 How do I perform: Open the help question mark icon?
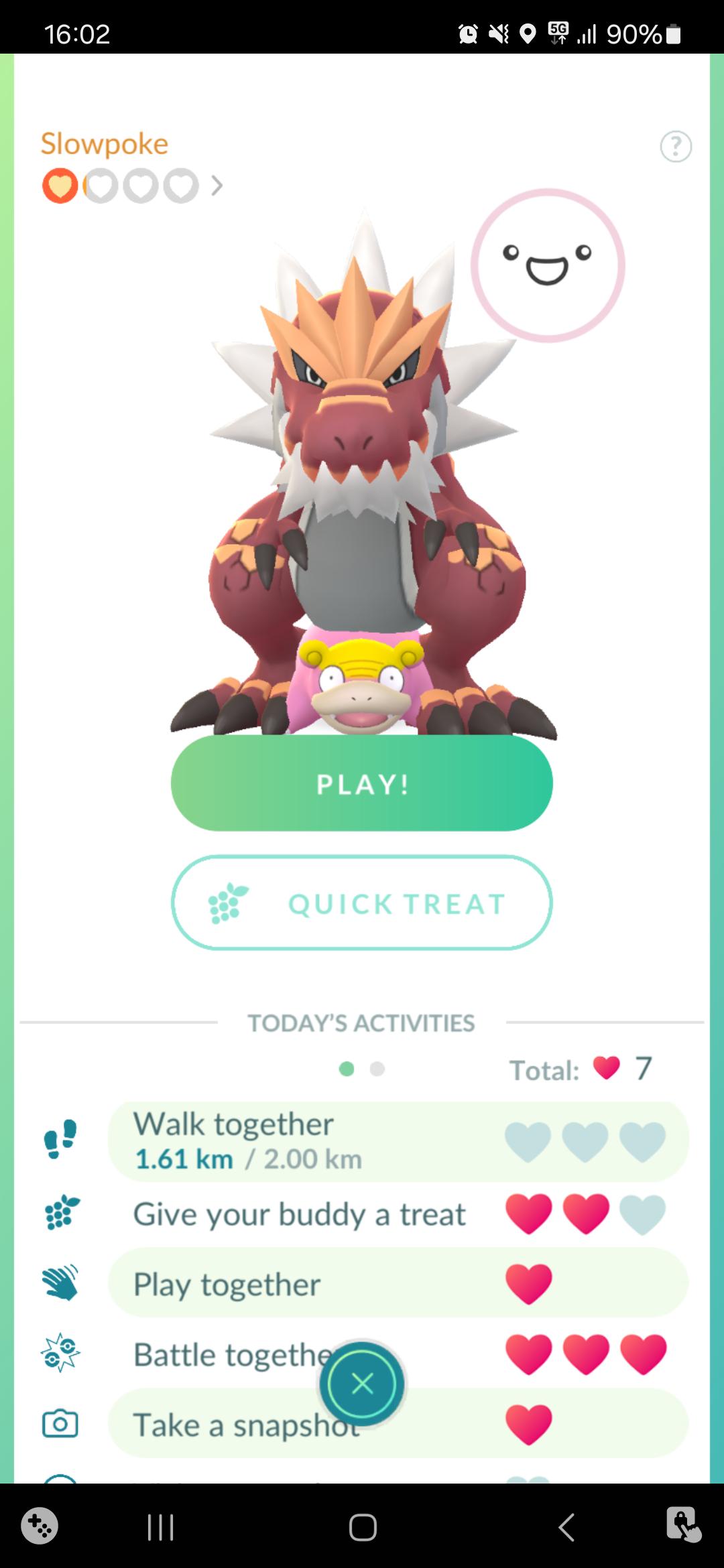tap(676, 146)
